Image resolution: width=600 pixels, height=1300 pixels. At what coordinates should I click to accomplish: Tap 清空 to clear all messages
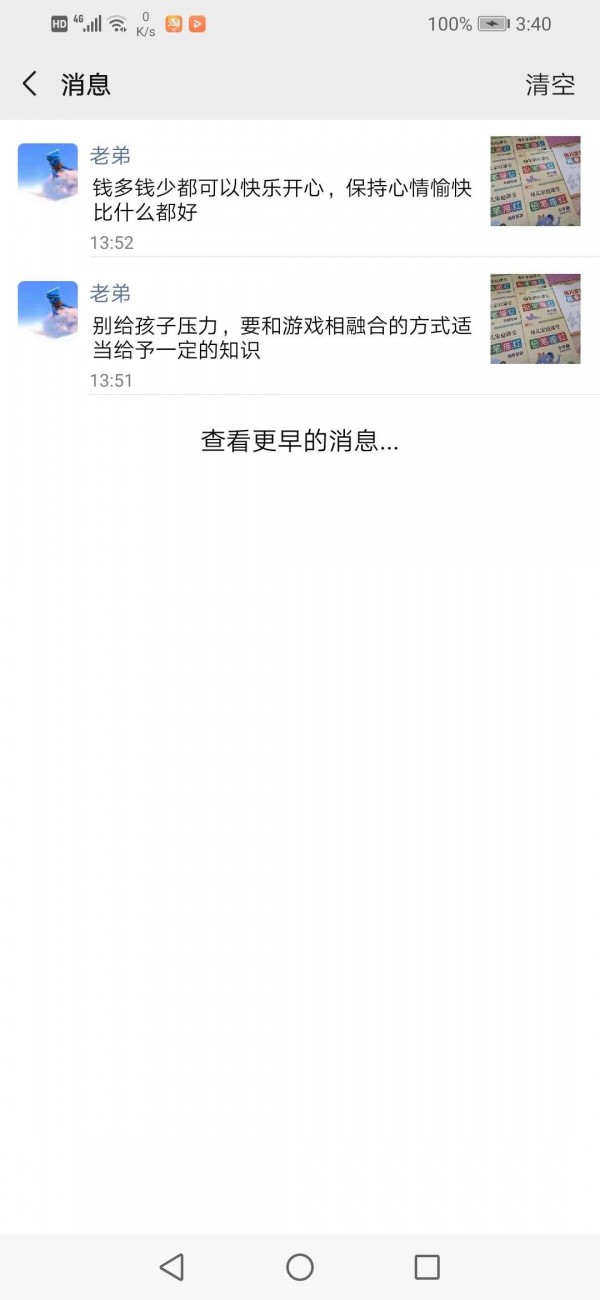550,85
